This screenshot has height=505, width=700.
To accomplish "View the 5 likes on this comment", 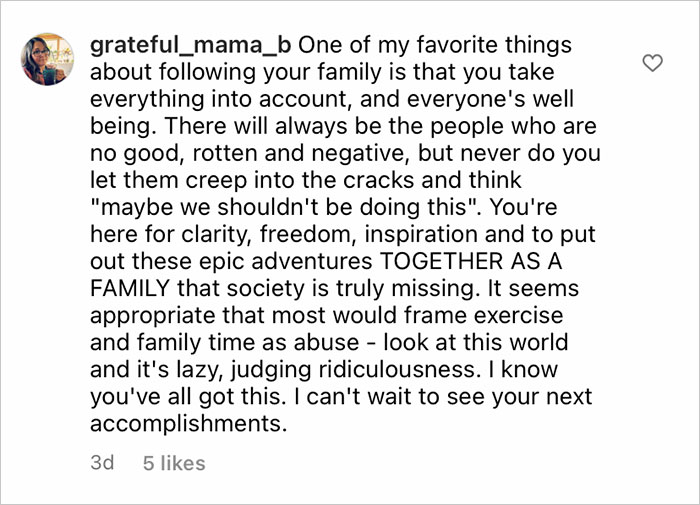I will click(174, 463).
